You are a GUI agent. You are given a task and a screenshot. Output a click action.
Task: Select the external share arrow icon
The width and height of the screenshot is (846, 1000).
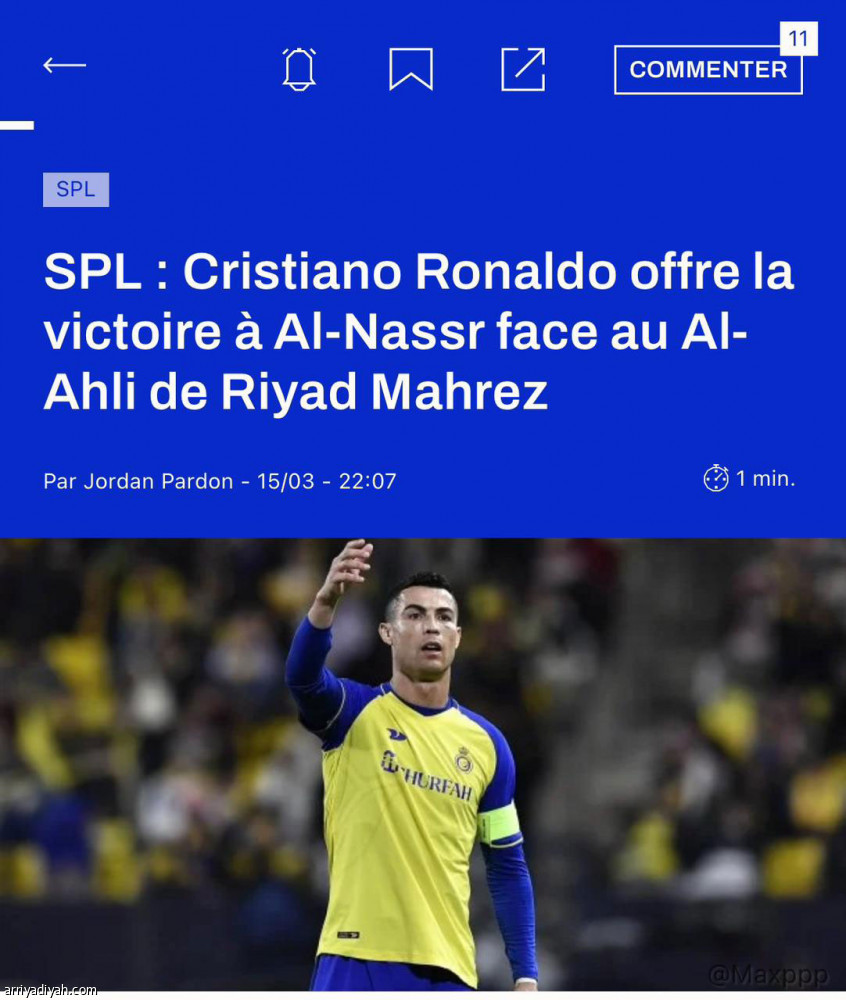[x=523, y=68]
